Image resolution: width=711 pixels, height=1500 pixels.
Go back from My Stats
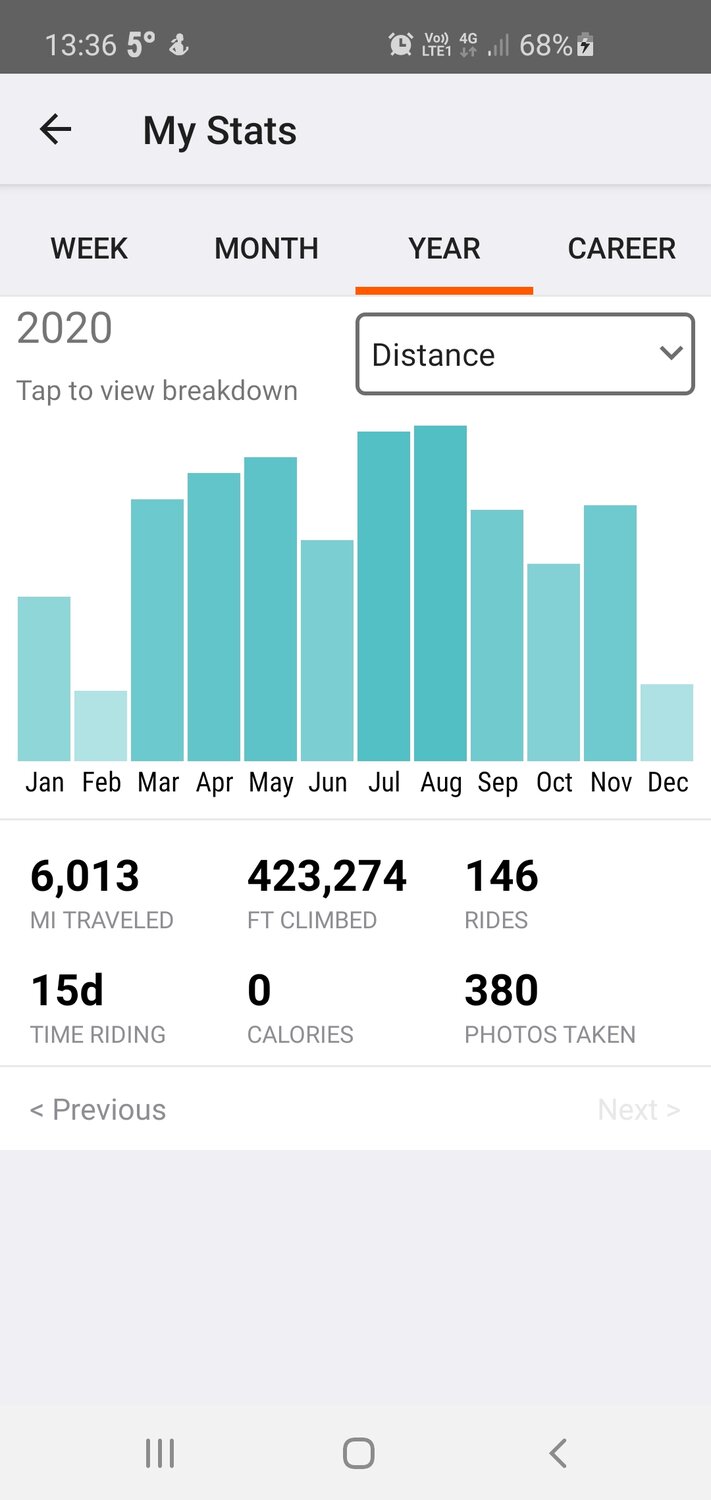pos(56,130)
